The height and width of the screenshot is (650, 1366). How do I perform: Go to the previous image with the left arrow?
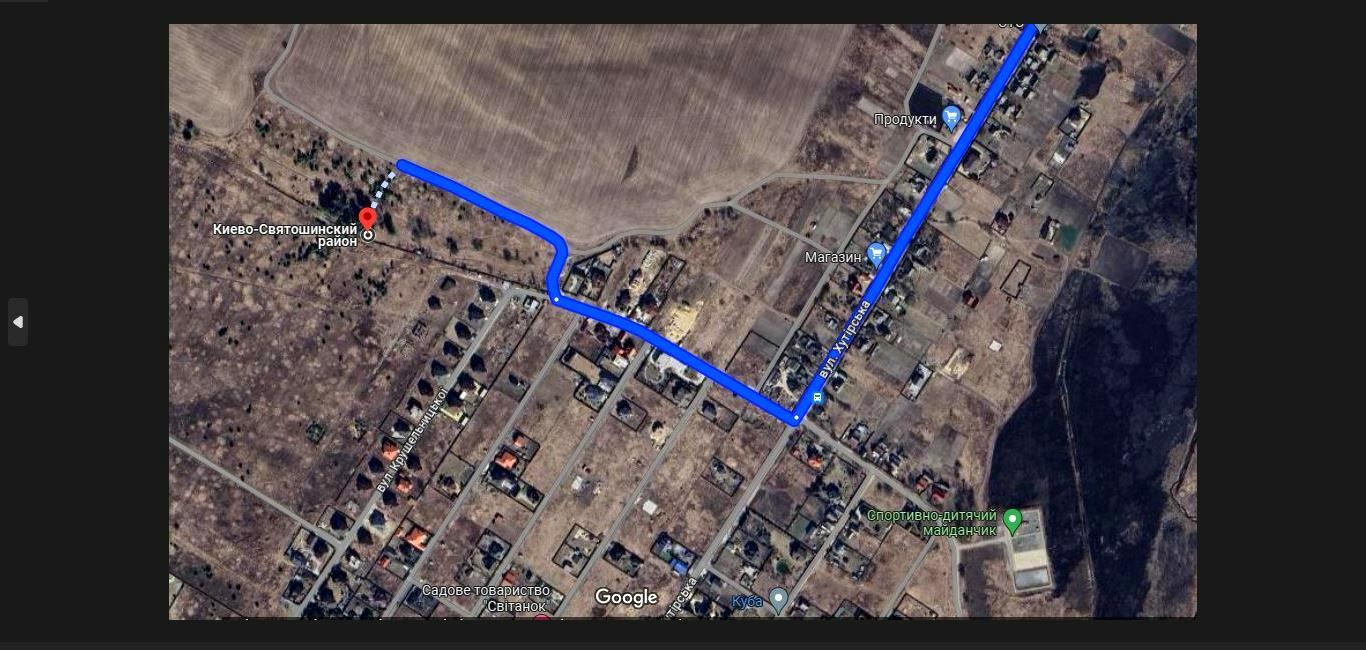pos(18,322)
